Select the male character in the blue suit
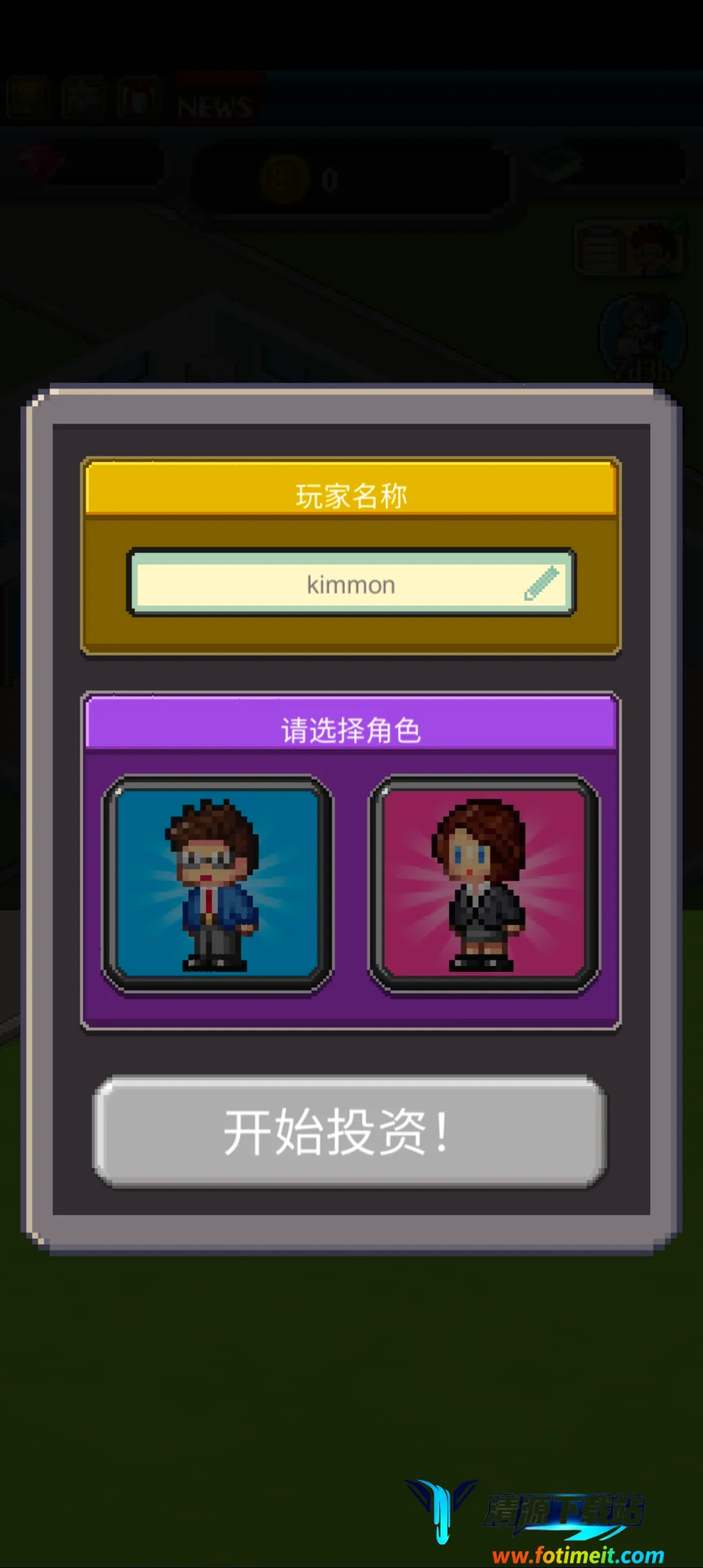Viewport: 703px width, 1568px height. pos(217,884)
